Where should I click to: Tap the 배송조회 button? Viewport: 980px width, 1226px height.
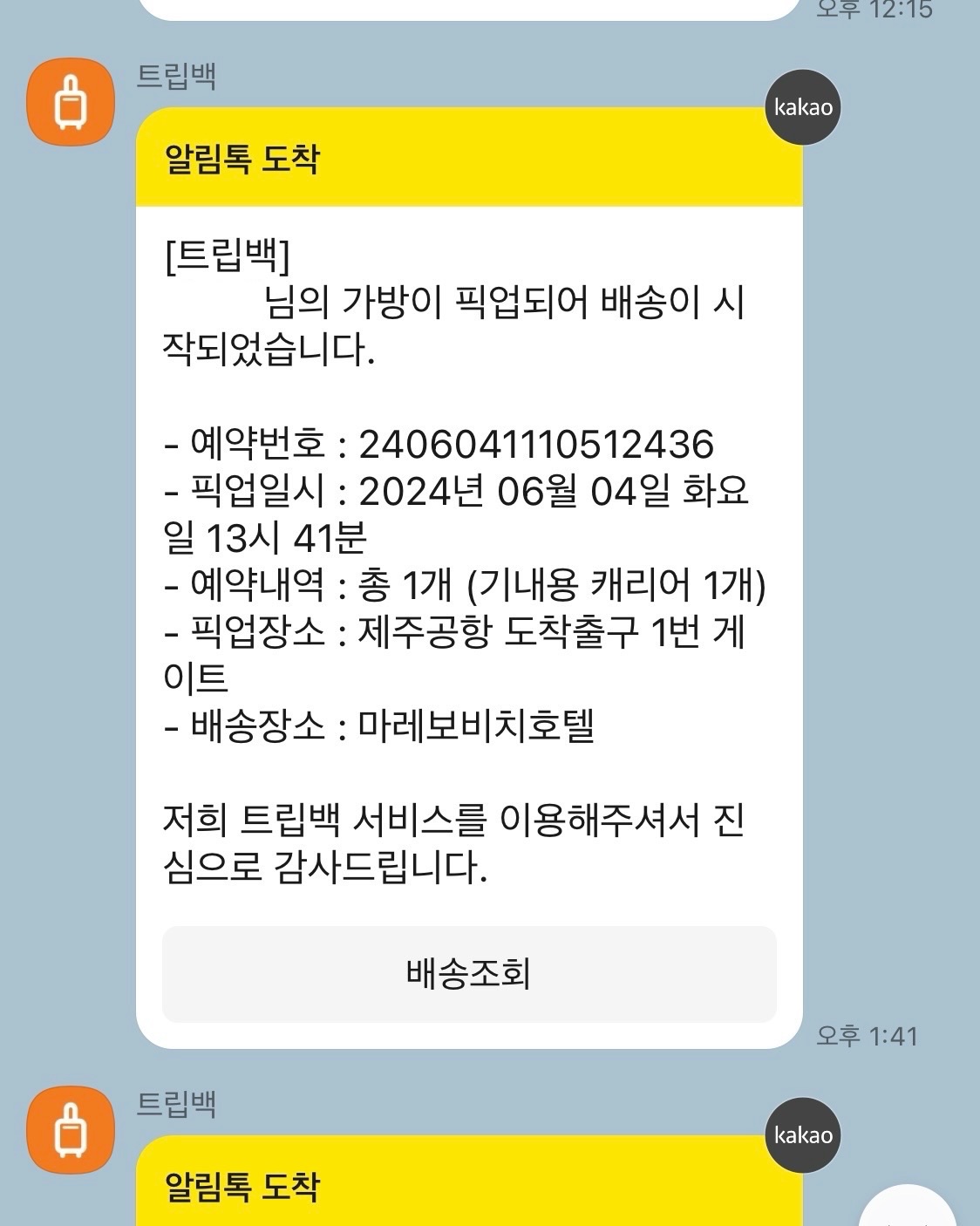coord(469,973)
